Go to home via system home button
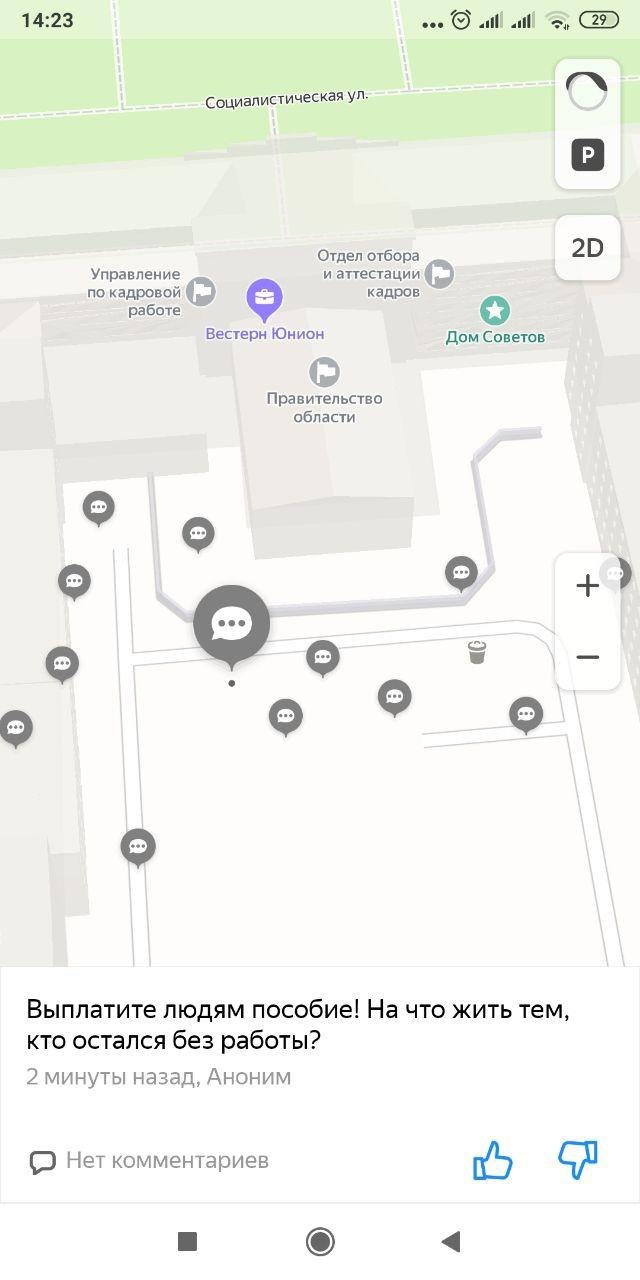The image size is (640, 1280). (320, 1242)
